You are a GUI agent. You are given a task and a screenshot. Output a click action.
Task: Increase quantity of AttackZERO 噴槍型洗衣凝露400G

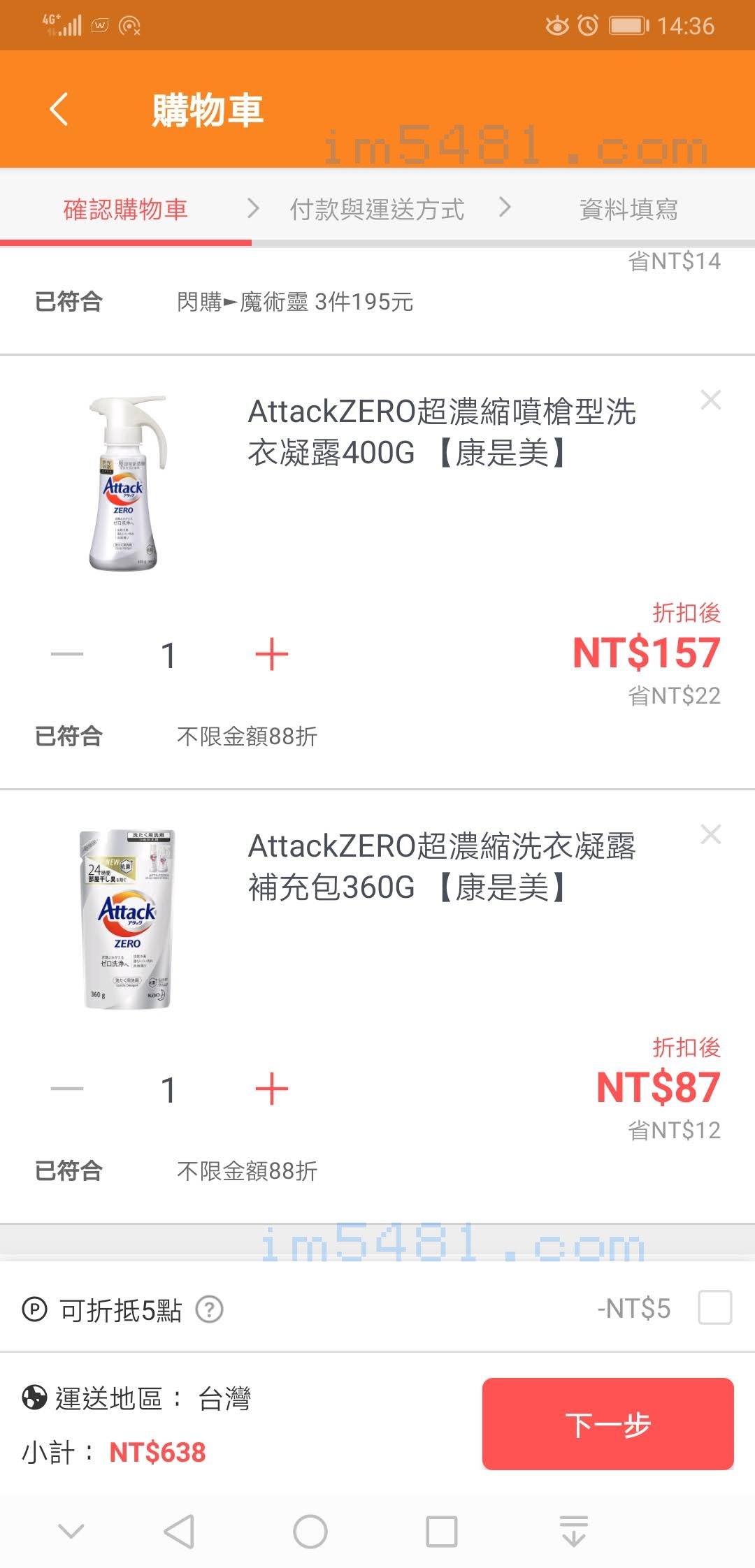pyautogui.click(x=272, y=655)
